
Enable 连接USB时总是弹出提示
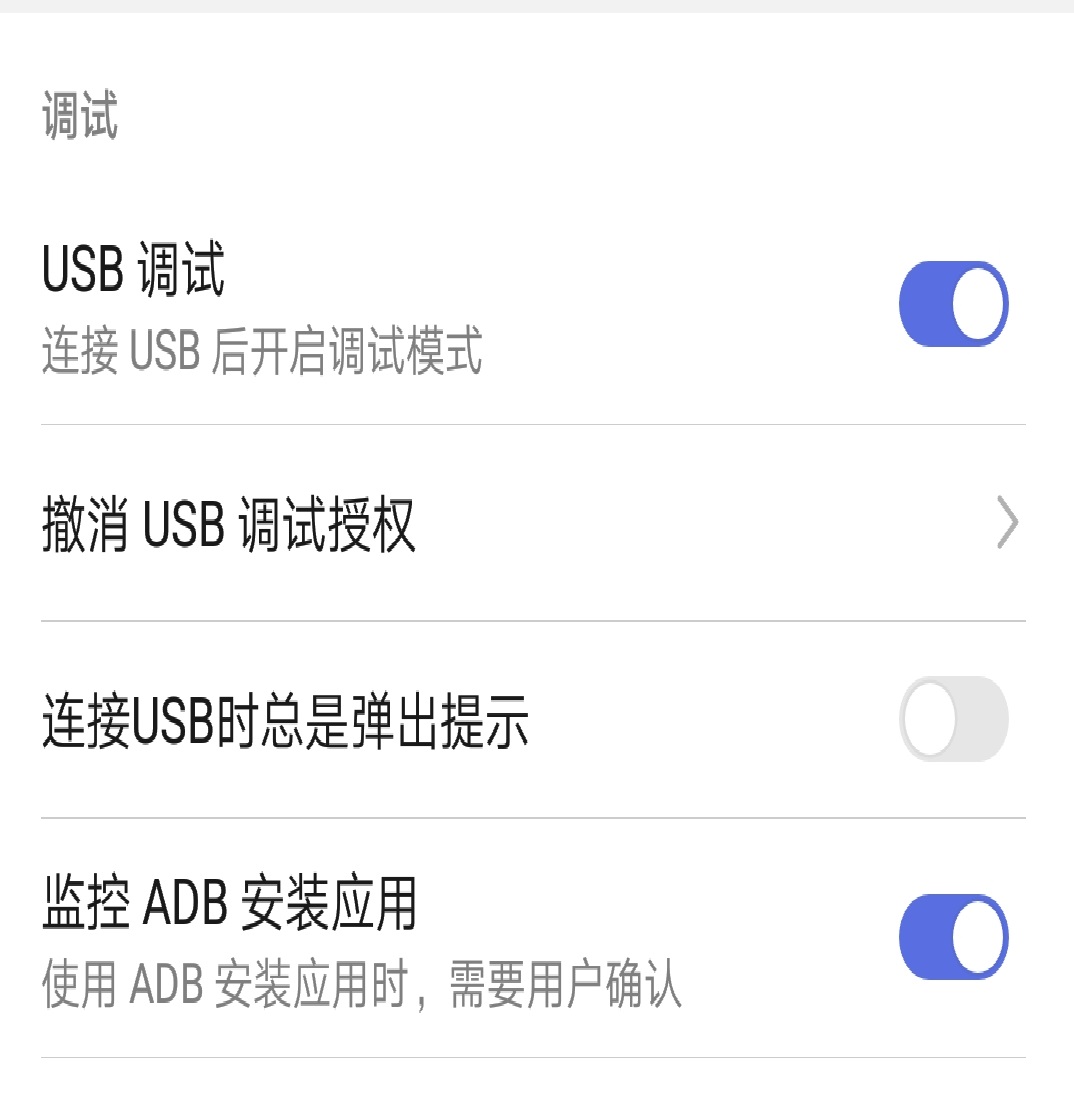click(x=953, y=719)
